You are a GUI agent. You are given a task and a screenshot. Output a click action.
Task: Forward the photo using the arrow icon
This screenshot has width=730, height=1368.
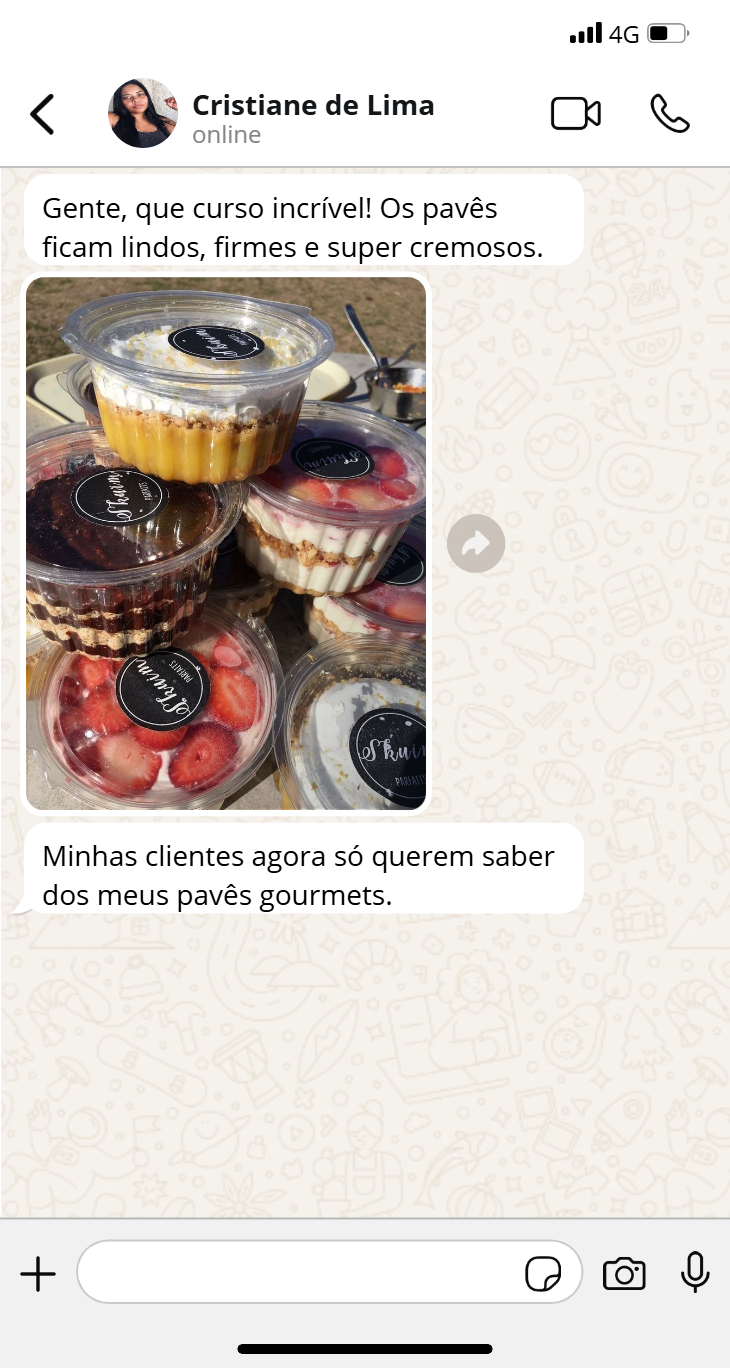click(x=476, y=544)
